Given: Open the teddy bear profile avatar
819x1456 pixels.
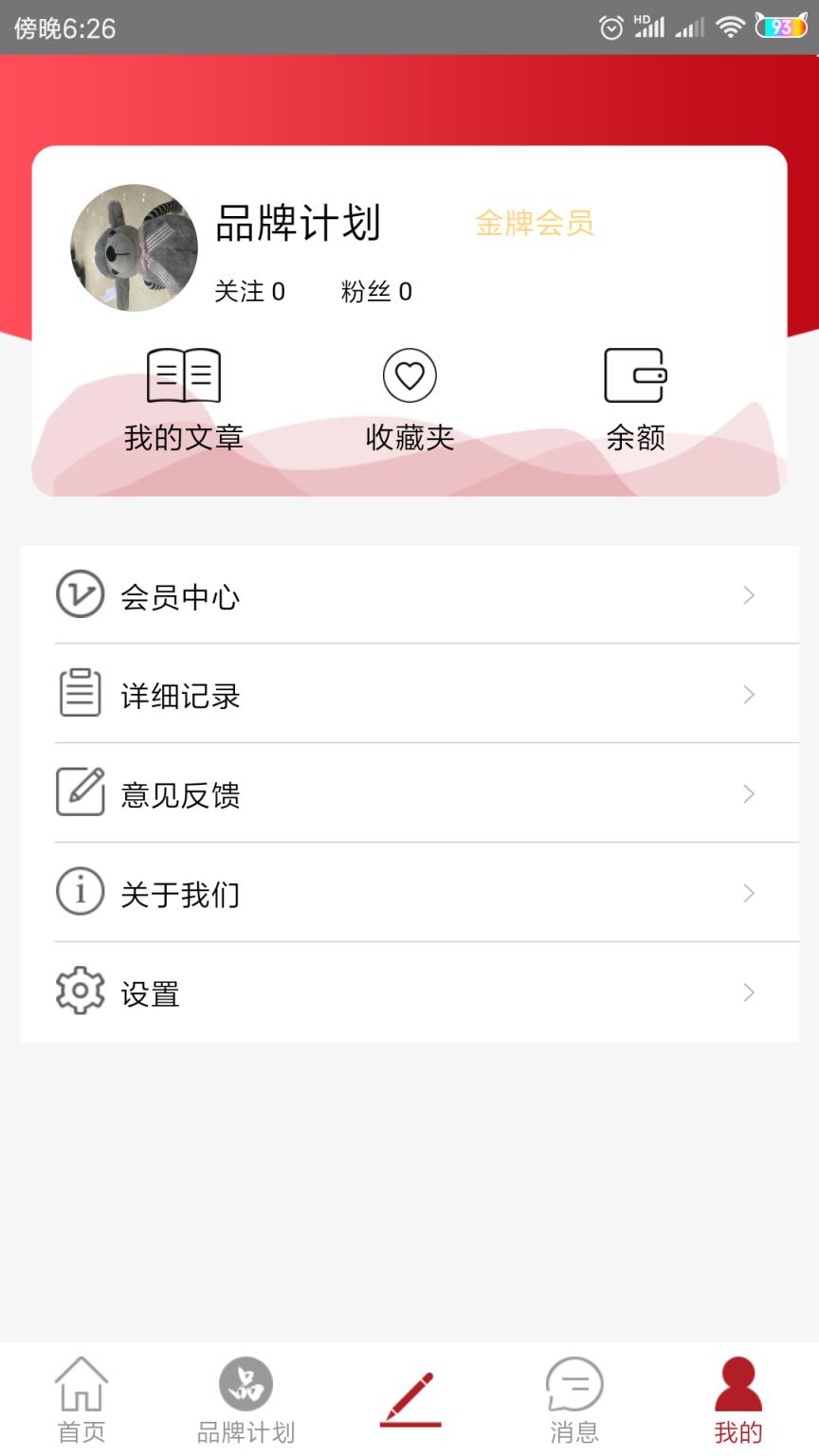Looking at the screenshot, I should point(134,246).
